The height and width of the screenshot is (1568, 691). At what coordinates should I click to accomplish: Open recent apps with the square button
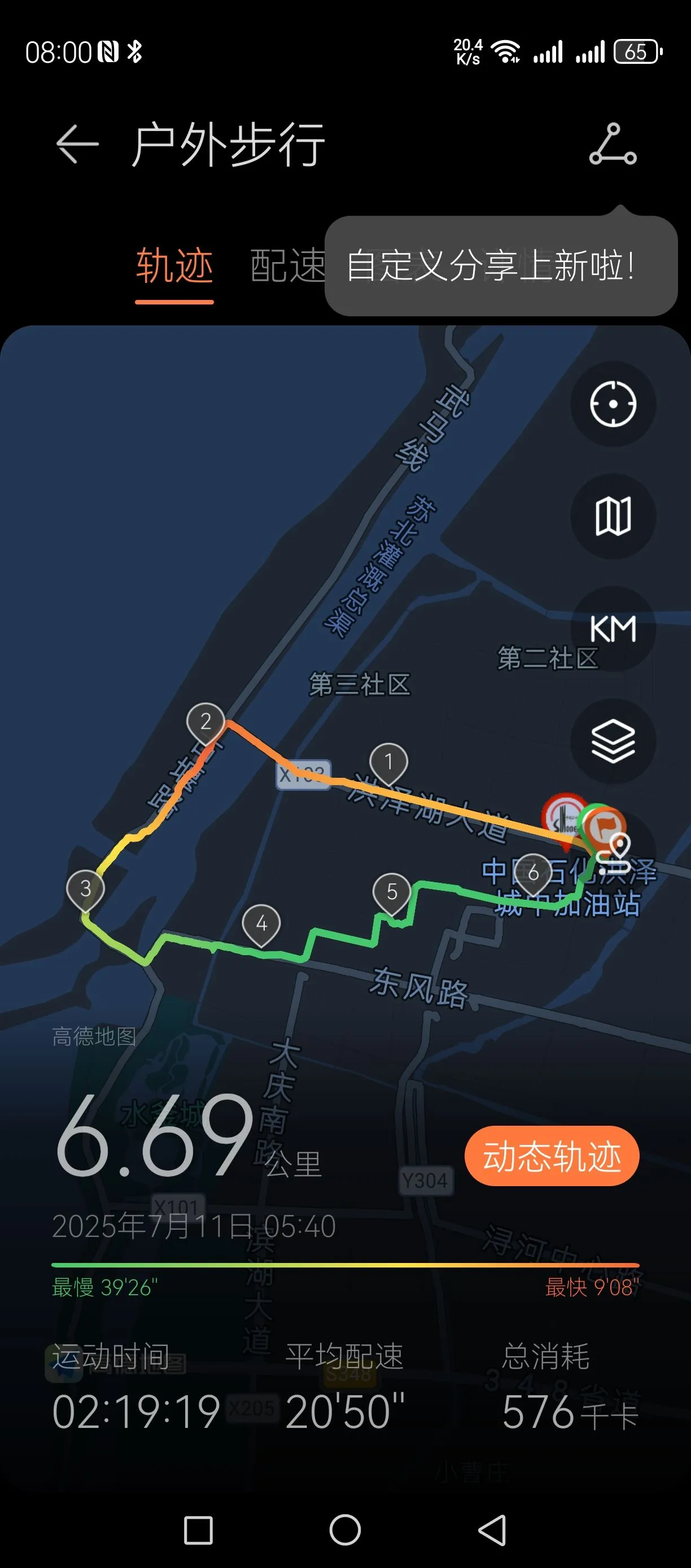click(198, 1530)
